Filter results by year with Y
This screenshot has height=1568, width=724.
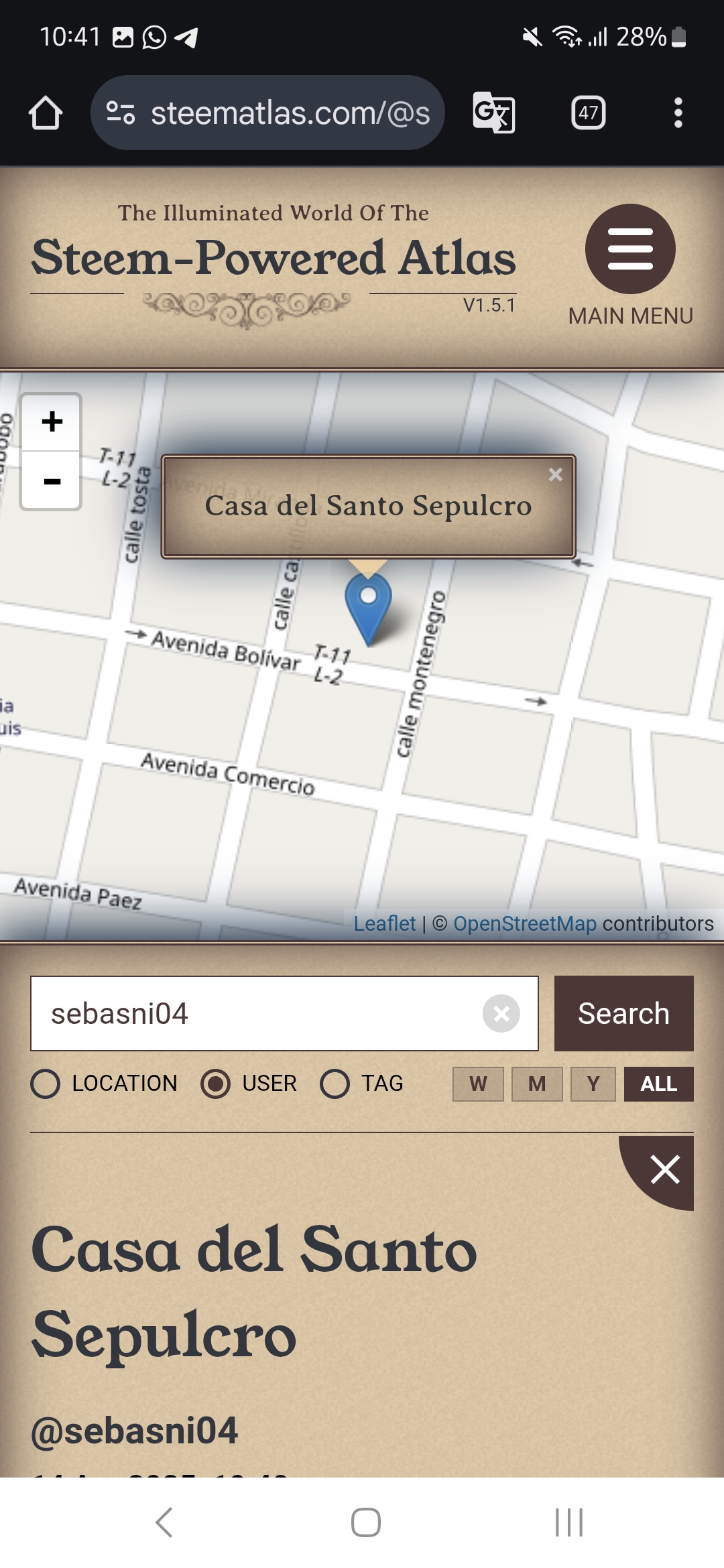[x=593, y=1084]
